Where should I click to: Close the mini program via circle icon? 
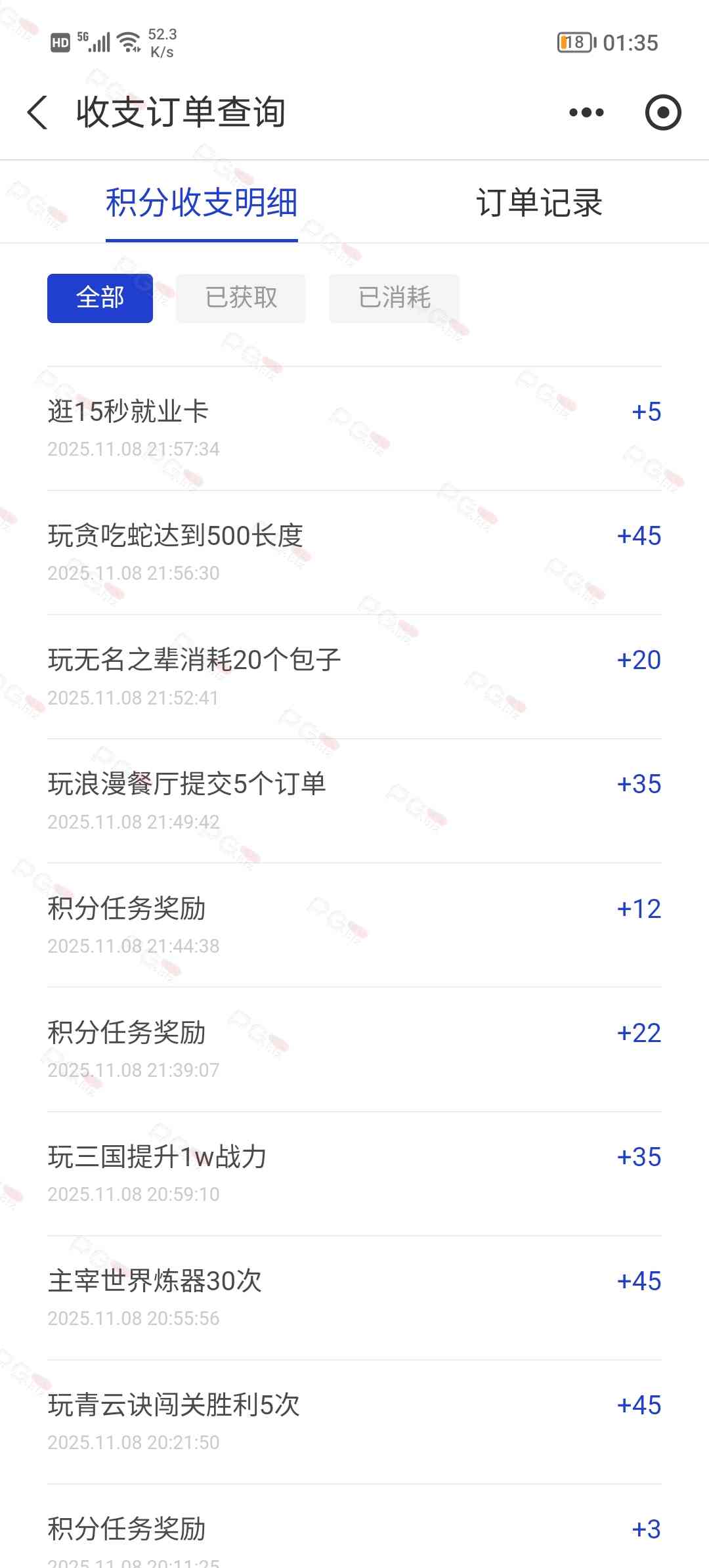click(x=663, y=112)
